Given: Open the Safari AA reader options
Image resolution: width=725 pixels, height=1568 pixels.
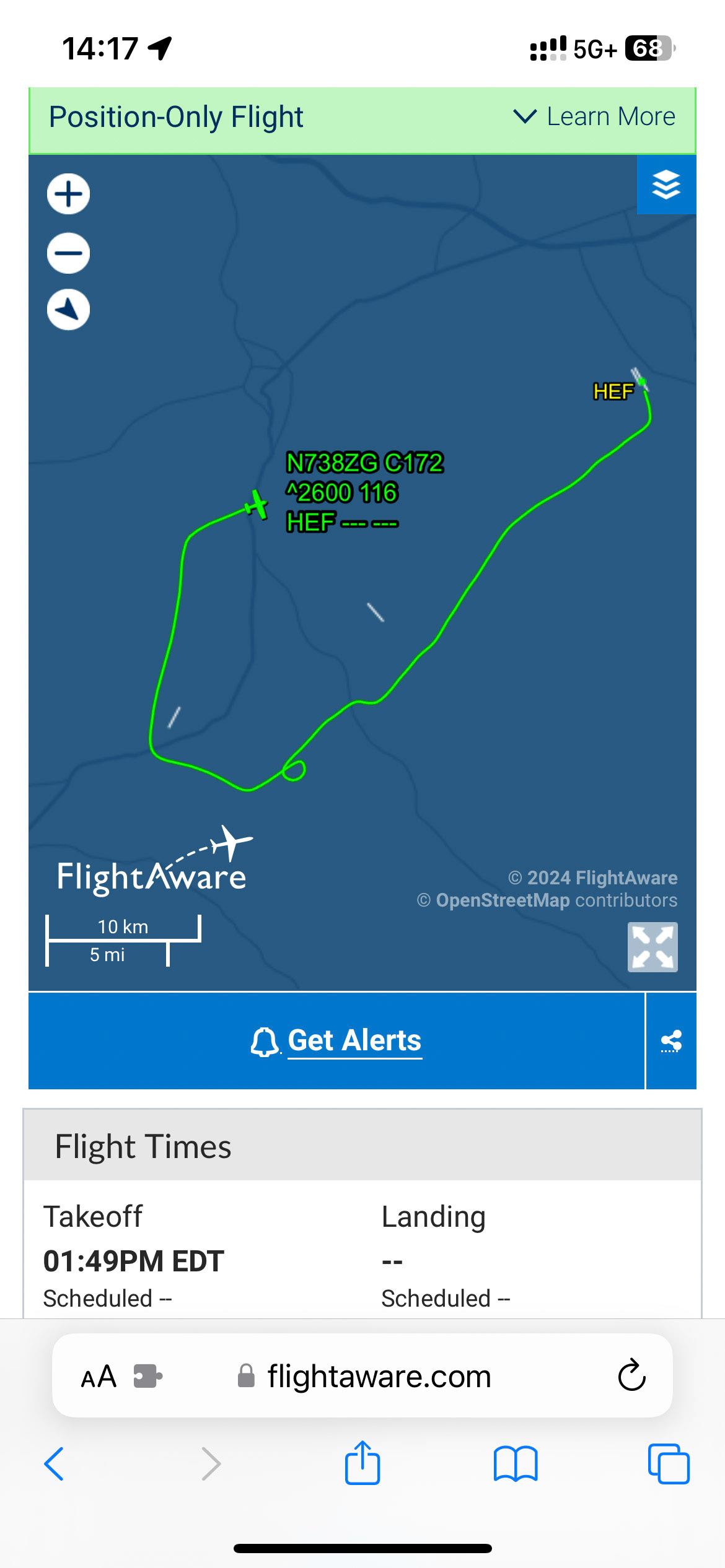Looking at the screenshot, I should click(99, 1377).
